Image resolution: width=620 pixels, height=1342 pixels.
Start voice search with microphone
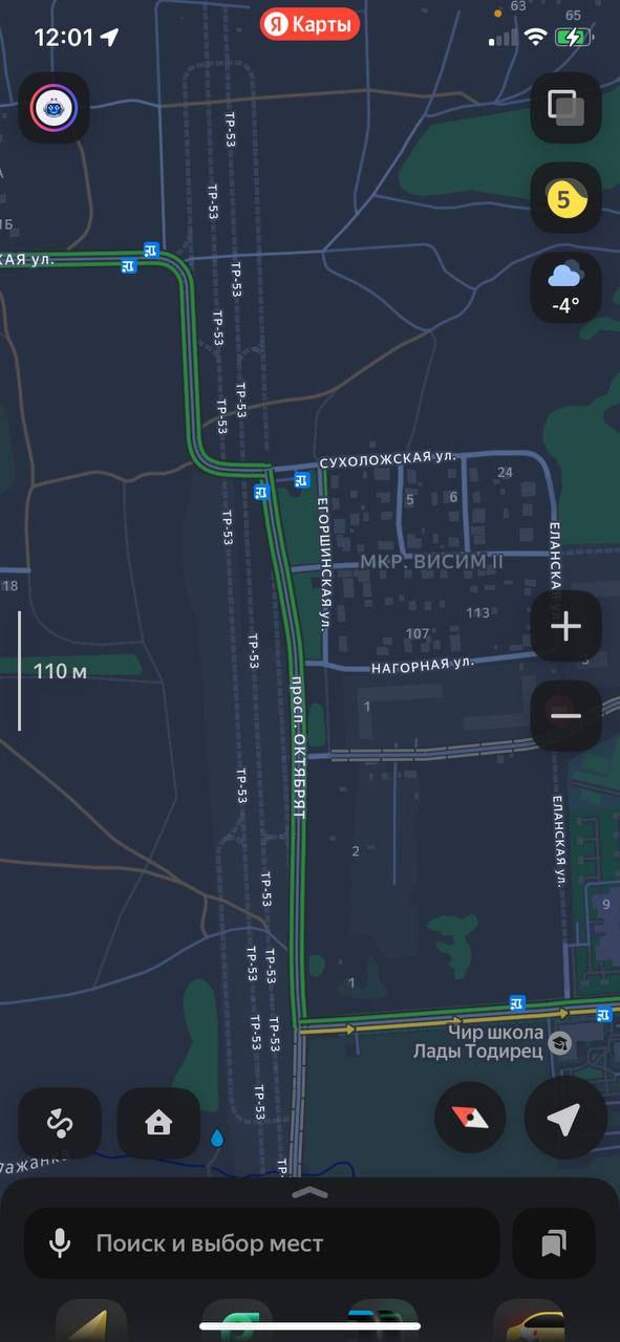[60, 1244]
